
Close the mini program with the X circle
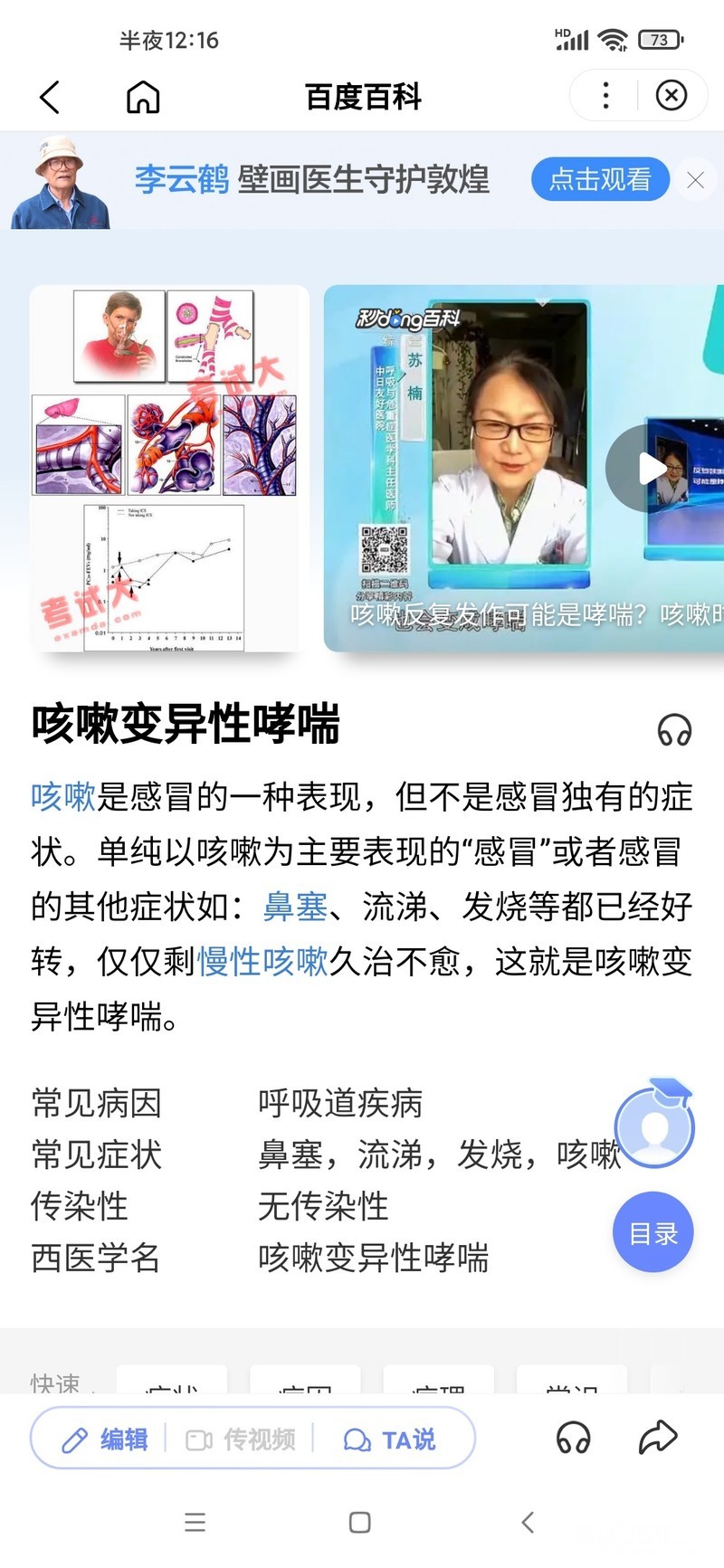(671, 95)
